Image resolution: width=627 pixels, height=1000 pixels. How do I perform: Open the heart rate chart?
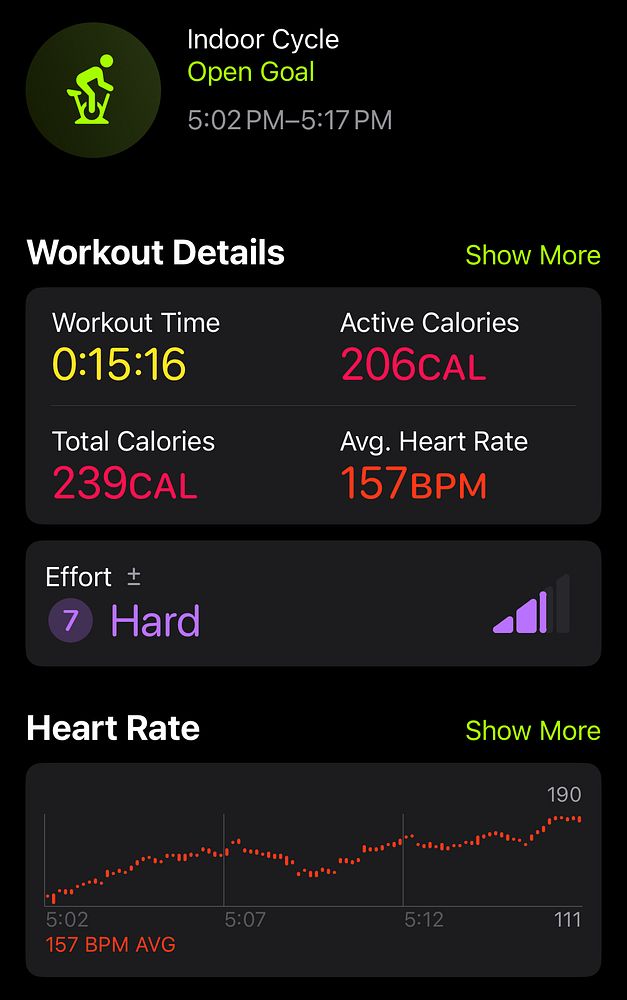pos(313,868)
